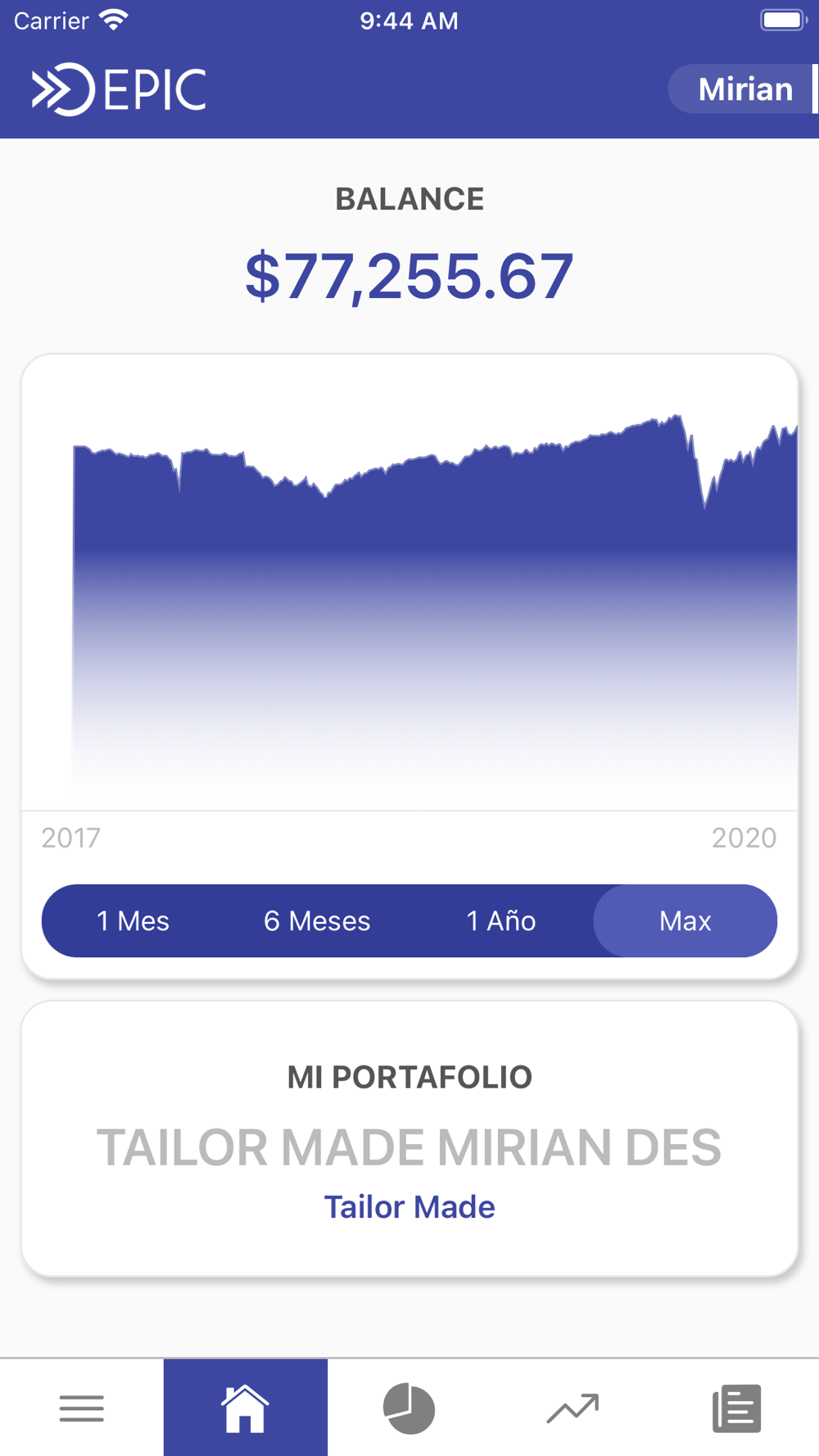Show the 1 Año range

tap(501, 920)
